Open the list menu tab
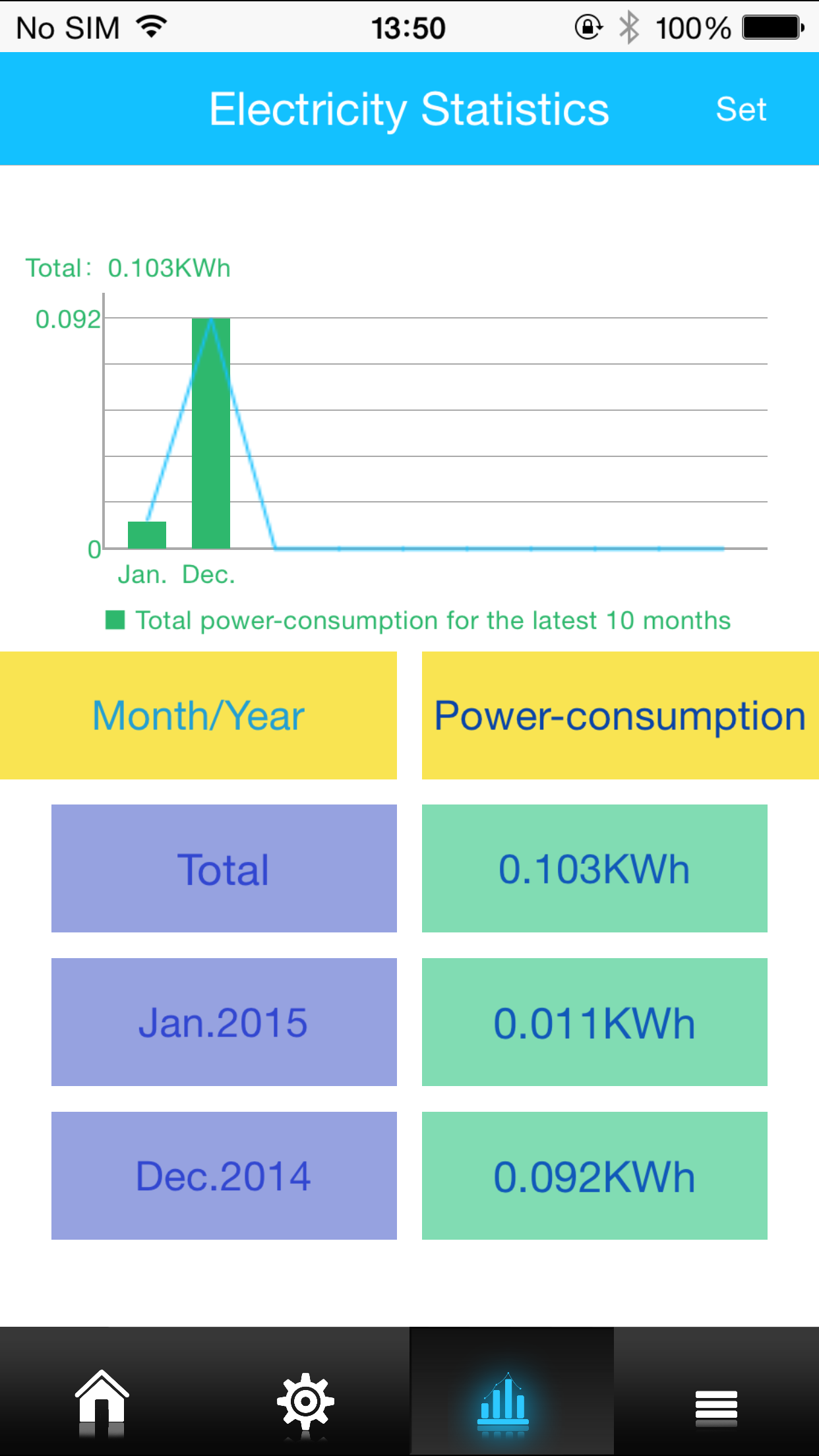The image size is (819, 1456). coord(716,1392)
